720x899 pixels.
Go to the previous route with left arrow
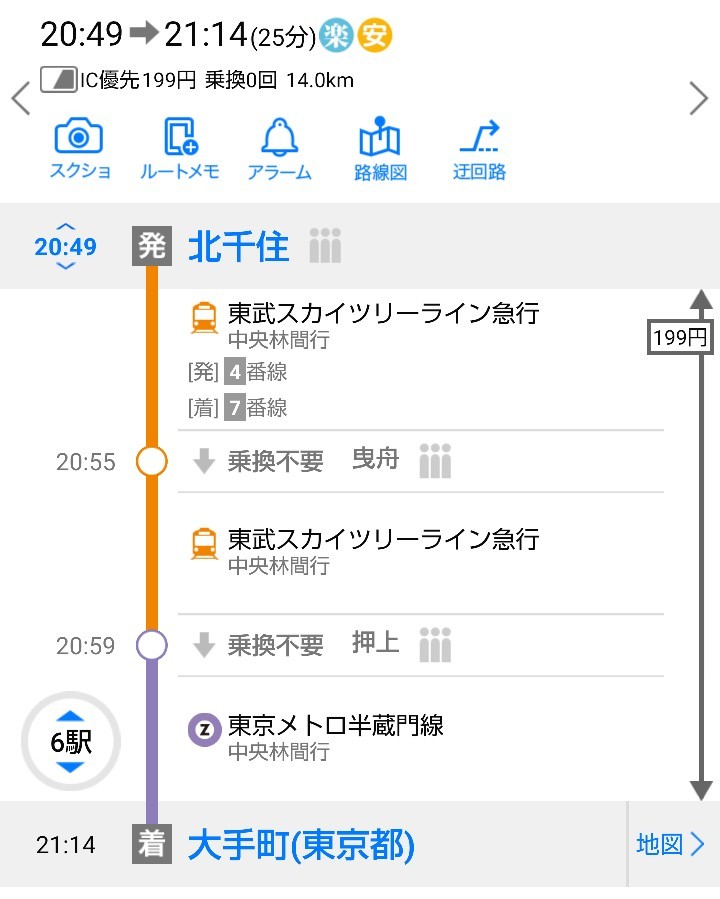tap(20, 98)
